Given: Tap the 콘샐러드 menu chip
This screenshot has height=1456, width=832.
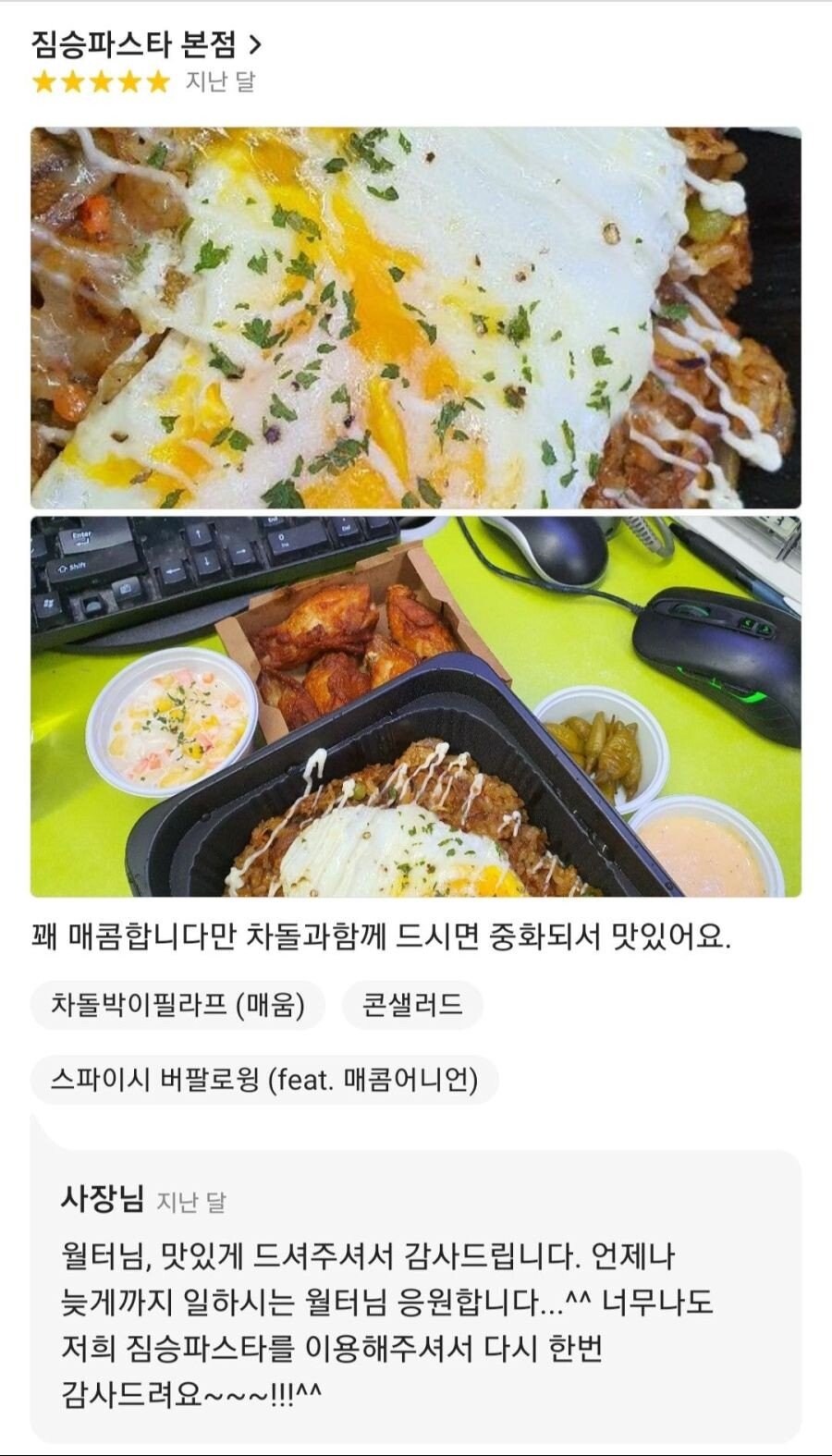Looking at the screenshot, I should tap(412, 1005).
